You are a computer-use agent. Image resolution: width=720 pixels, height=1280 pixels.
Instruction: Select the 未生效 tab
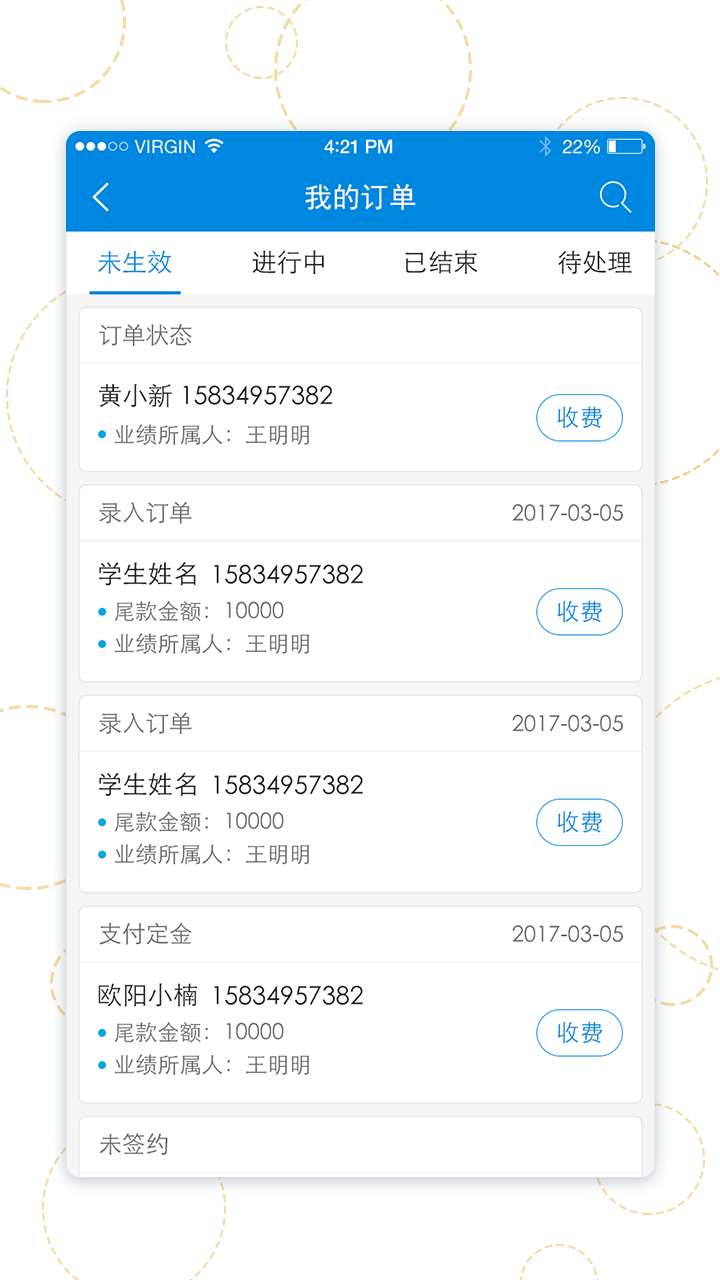click(135, 263)
